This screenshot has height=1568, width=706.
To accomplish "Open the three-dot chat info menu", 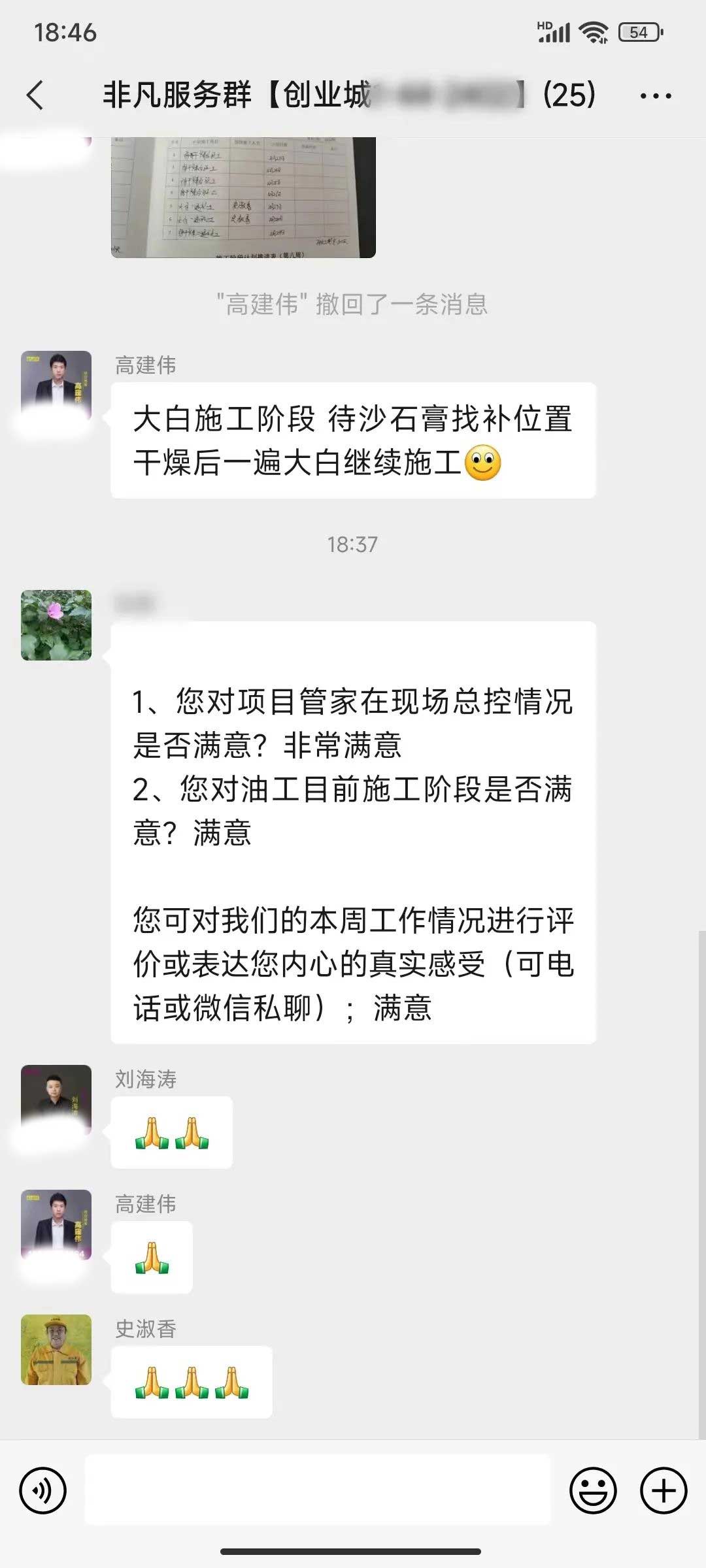I will click(655, 96).
